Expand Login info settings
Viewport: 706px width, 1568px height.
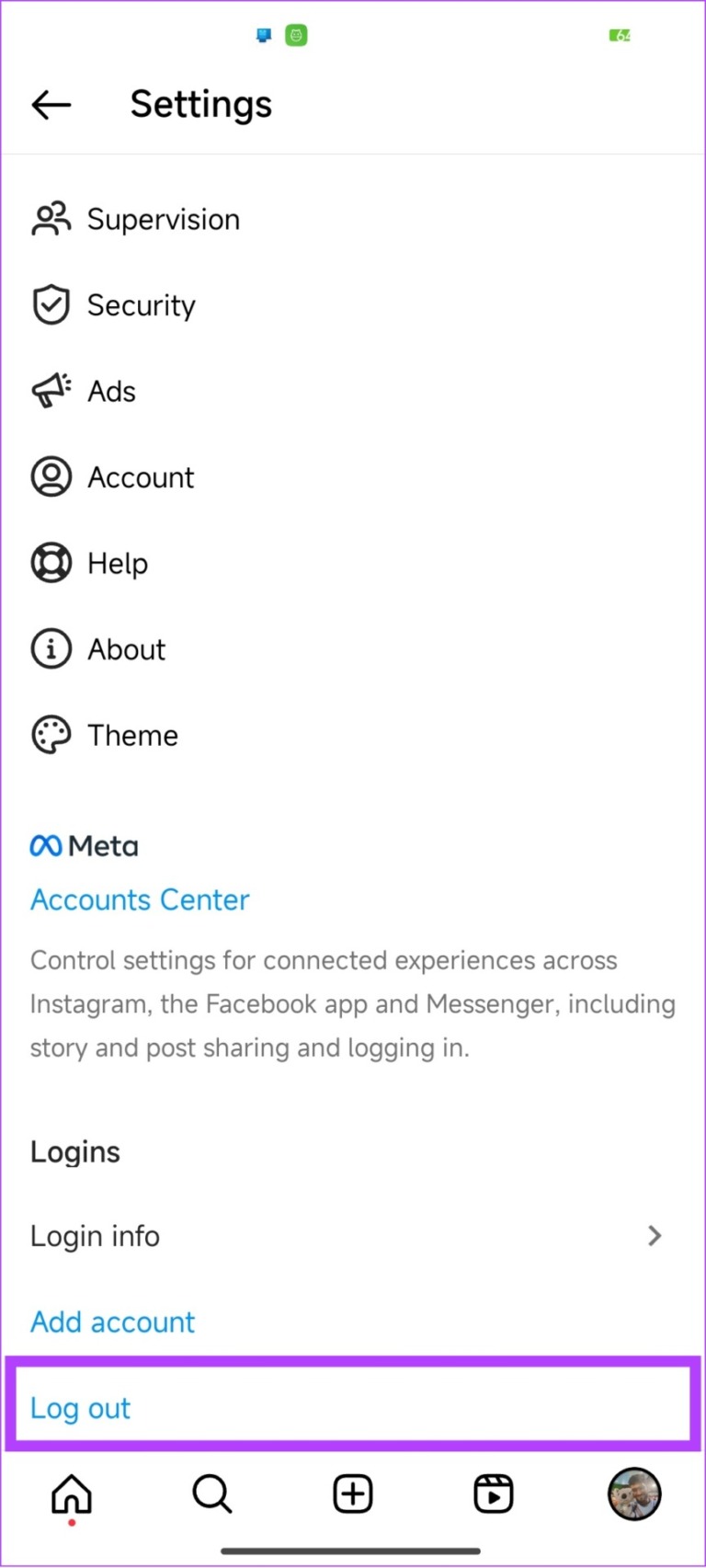pos(95,1235)
